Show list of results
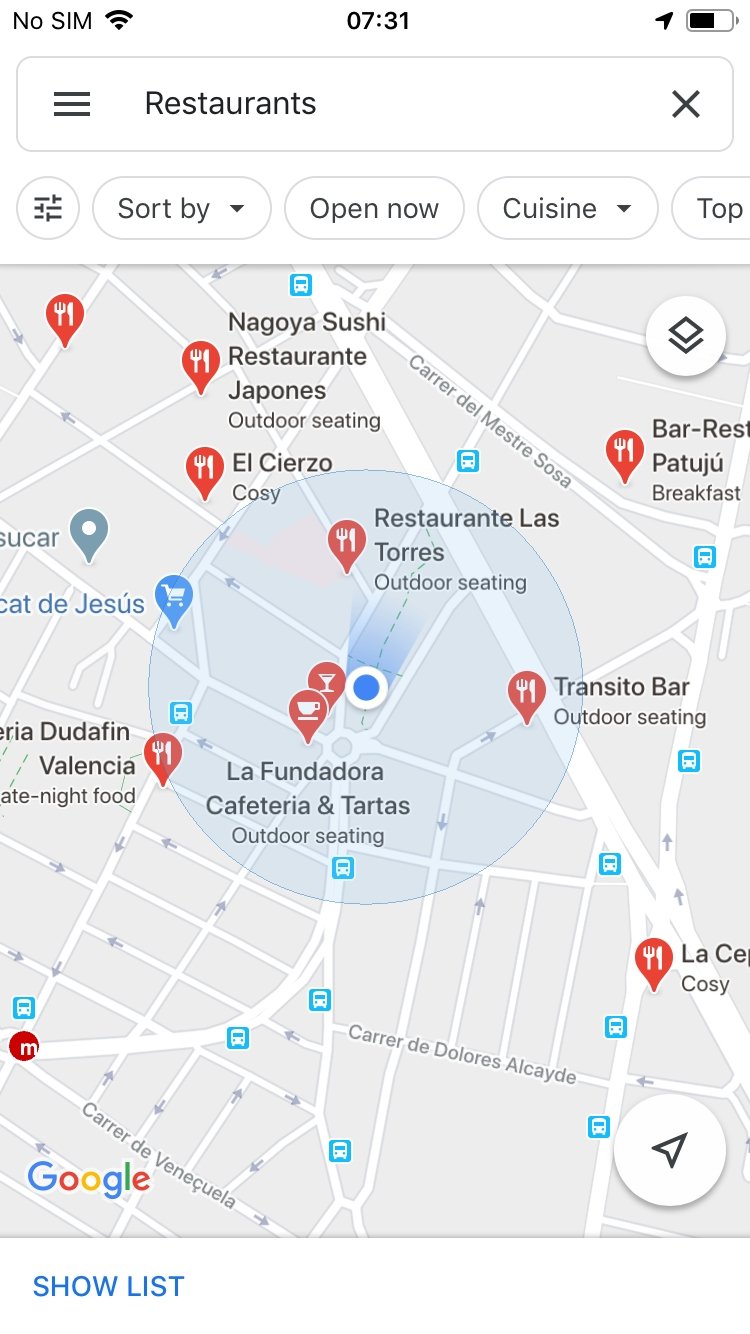Screen dimensions: 750x1334 tap(109, 1286)
